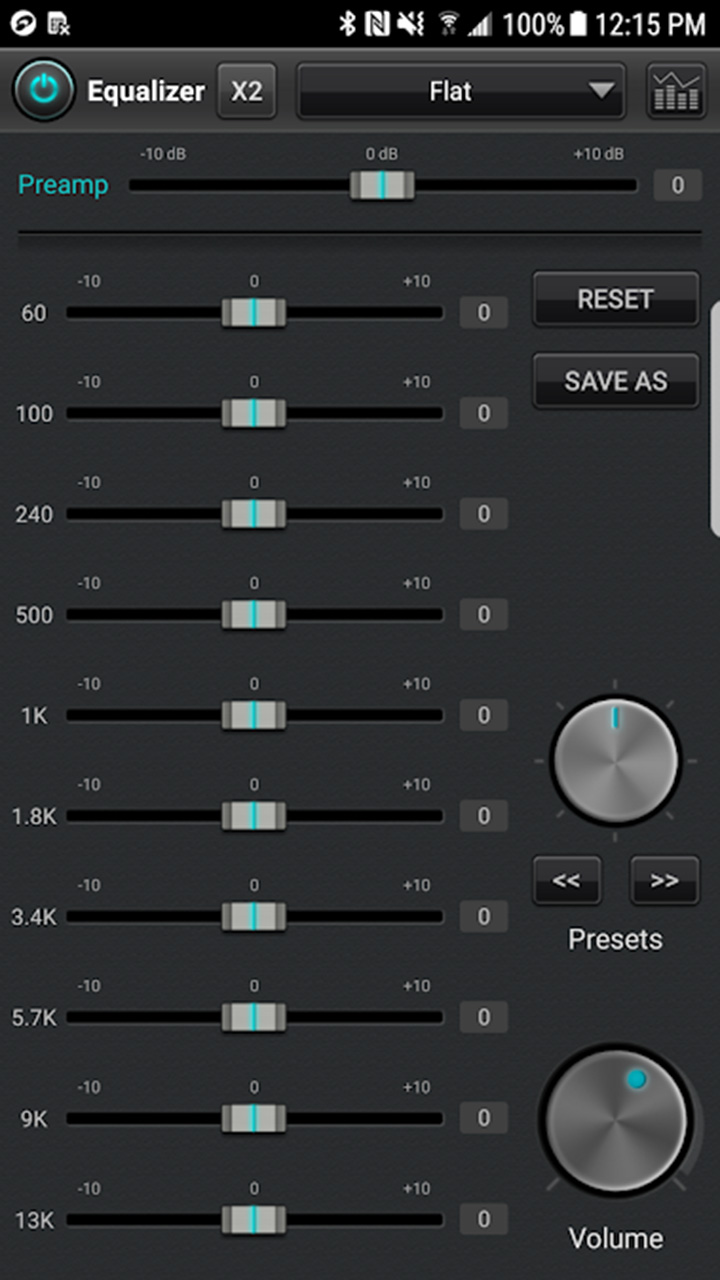Toggle the equalizer power button
720x1280 pixels.
(44, 90)
